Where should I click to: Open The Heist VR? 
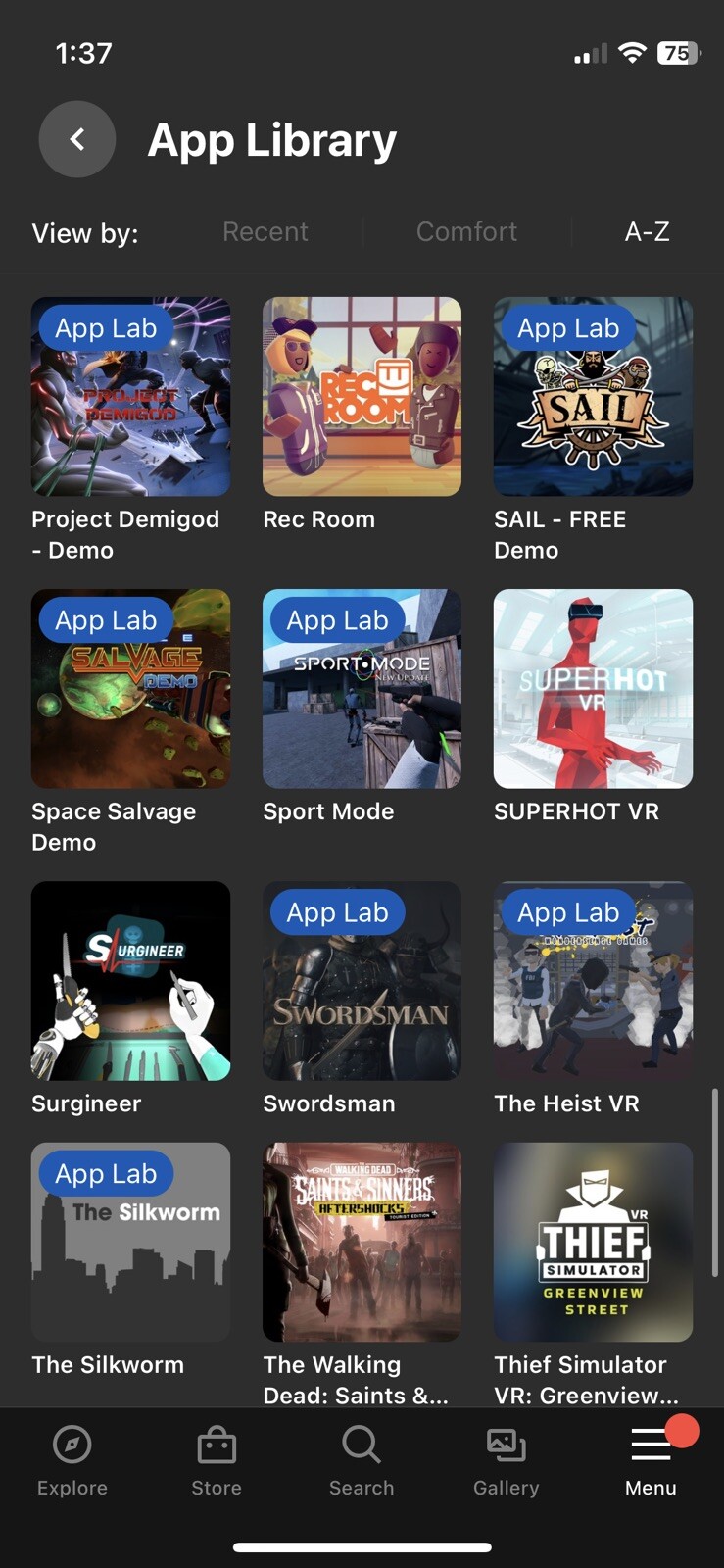[593, 981]
